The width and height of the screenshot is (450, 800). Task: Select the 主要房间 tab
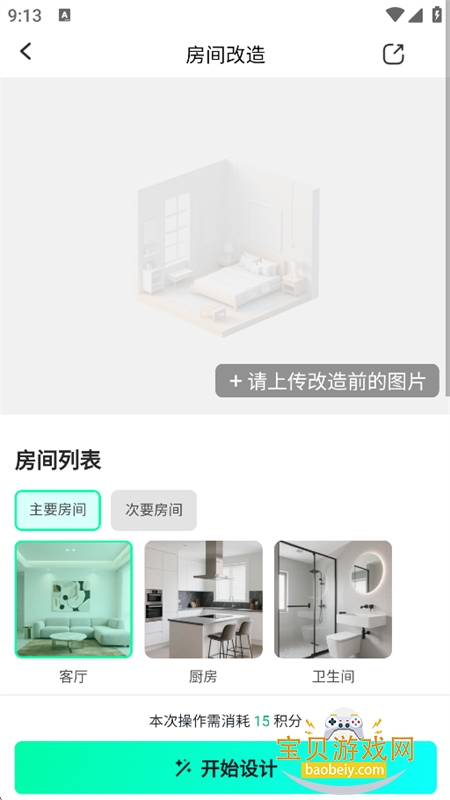pos(58,510)
